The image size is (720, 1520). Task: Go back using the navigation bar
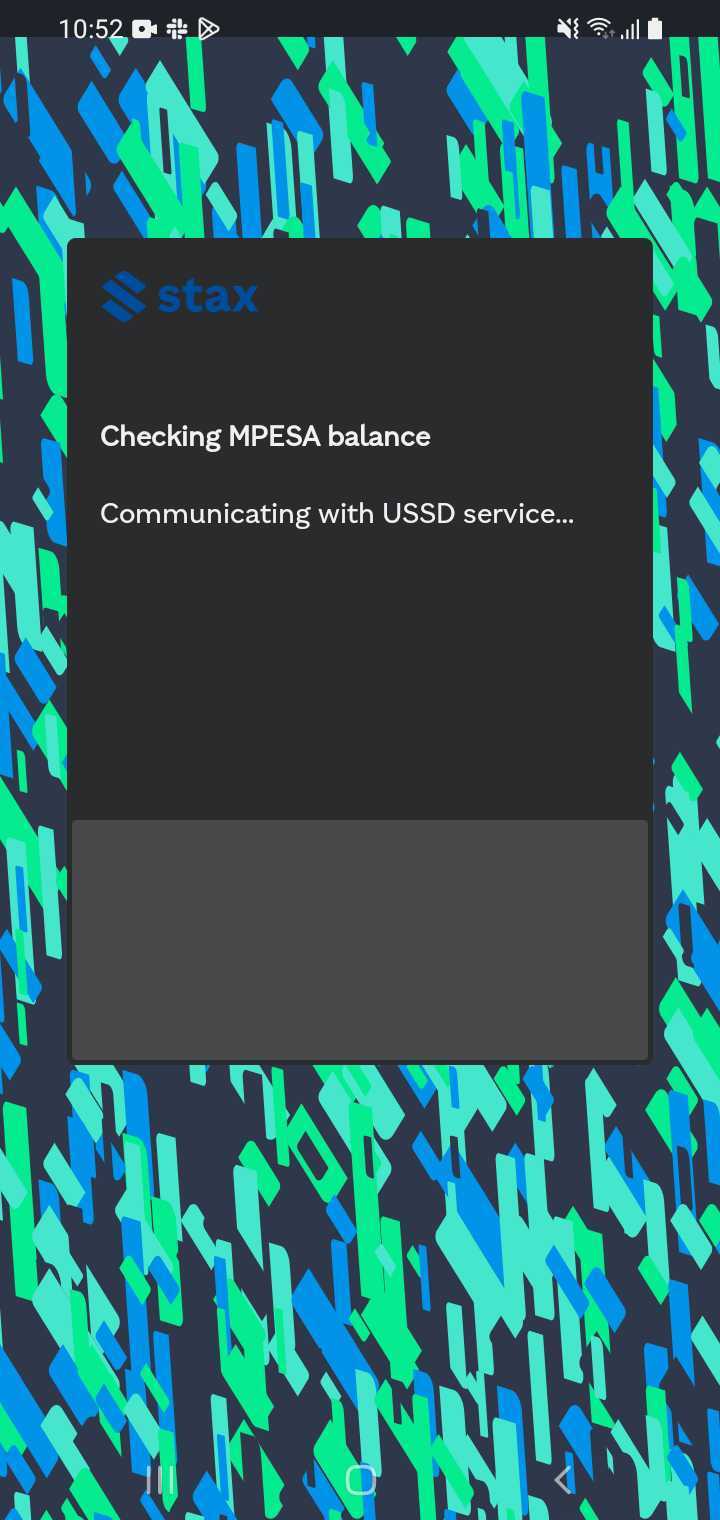click(x=563, y=1479)
